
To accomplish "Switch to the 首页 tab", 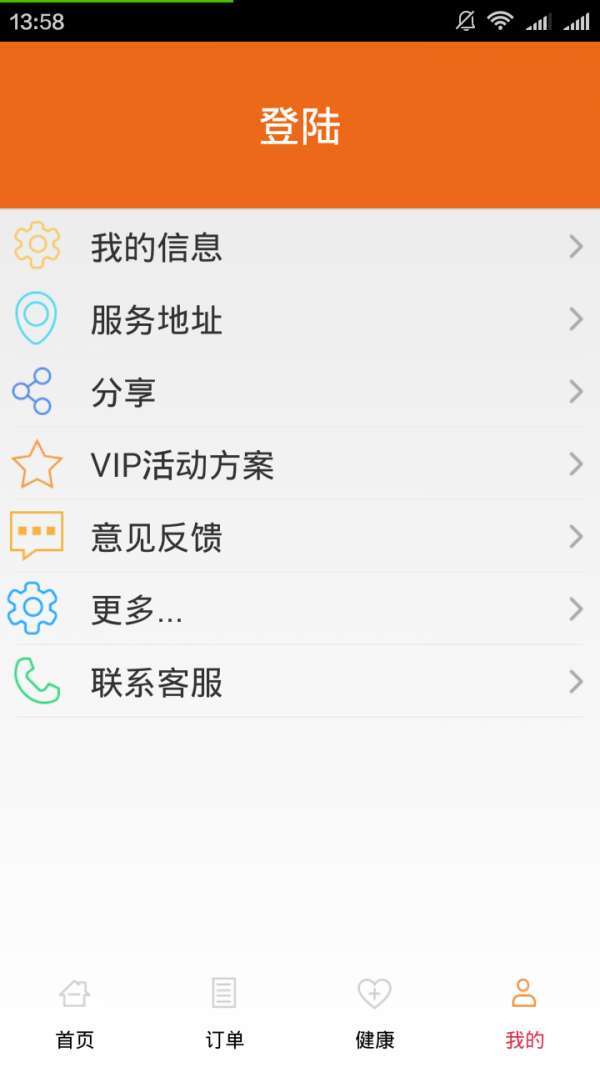I will coord(75,1012).
